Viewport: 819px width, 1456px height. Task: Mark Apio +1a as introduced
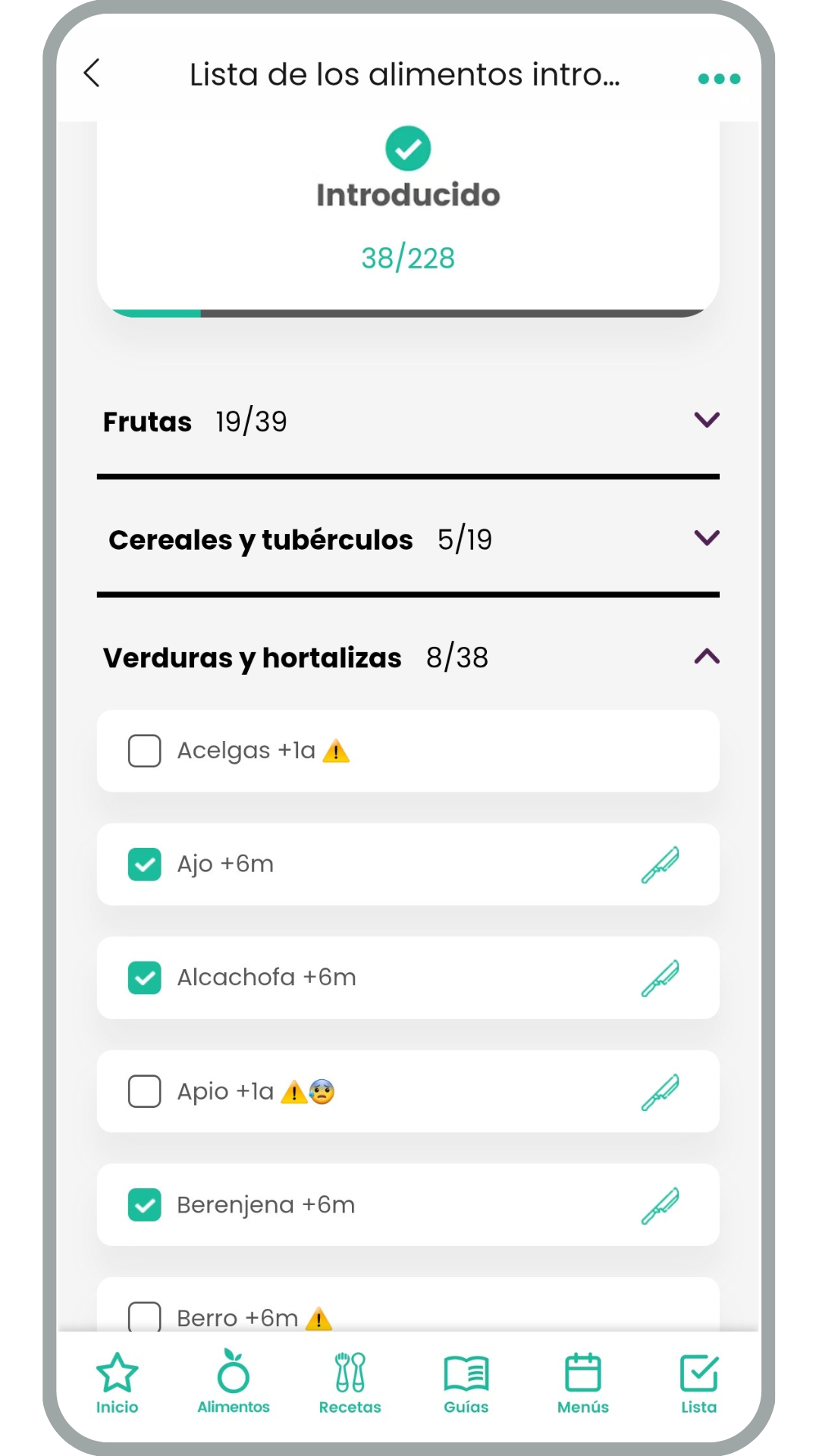[x=144, y=1092]
